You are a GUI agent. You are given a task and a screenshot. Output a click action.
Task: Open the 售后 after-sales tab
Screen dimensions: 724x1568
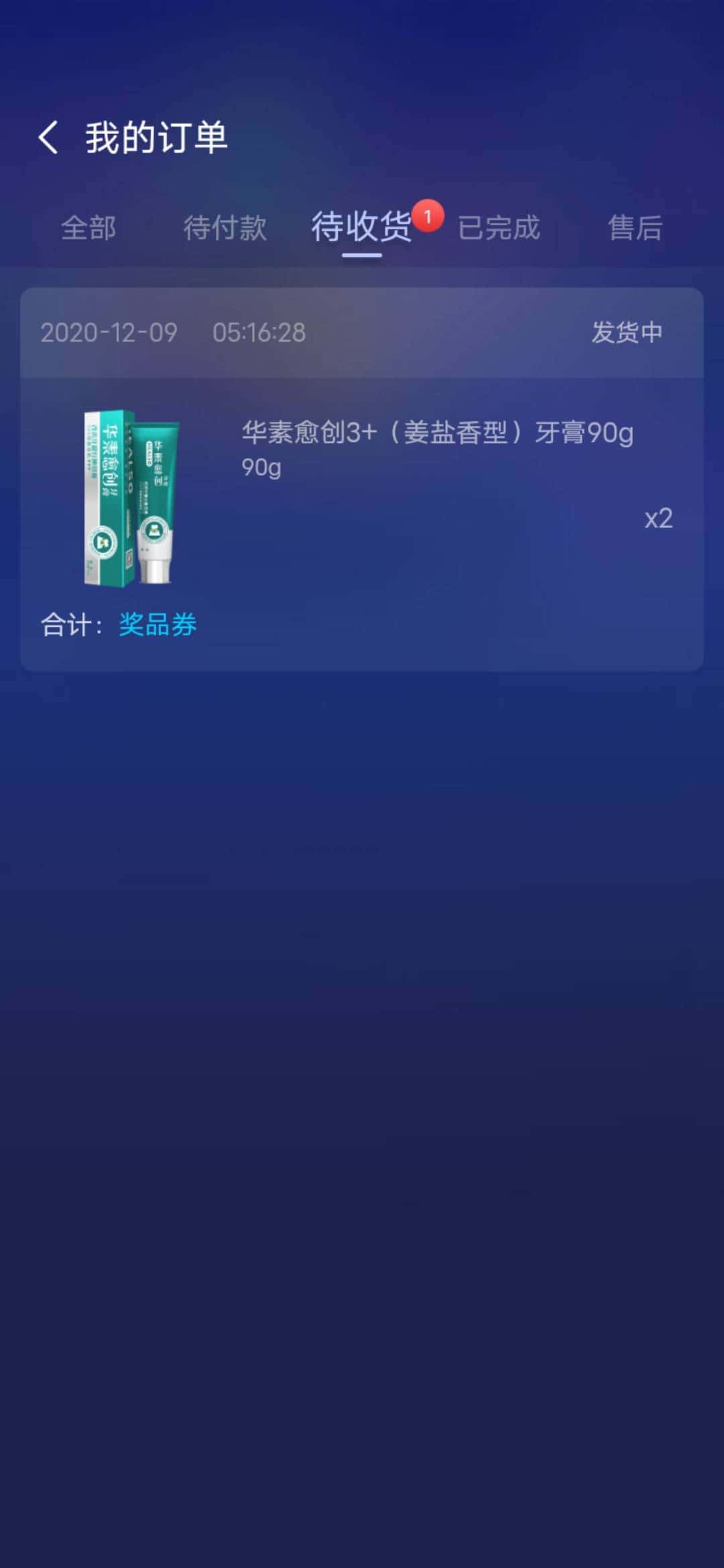pyautogui.click(x=635, y=228)
